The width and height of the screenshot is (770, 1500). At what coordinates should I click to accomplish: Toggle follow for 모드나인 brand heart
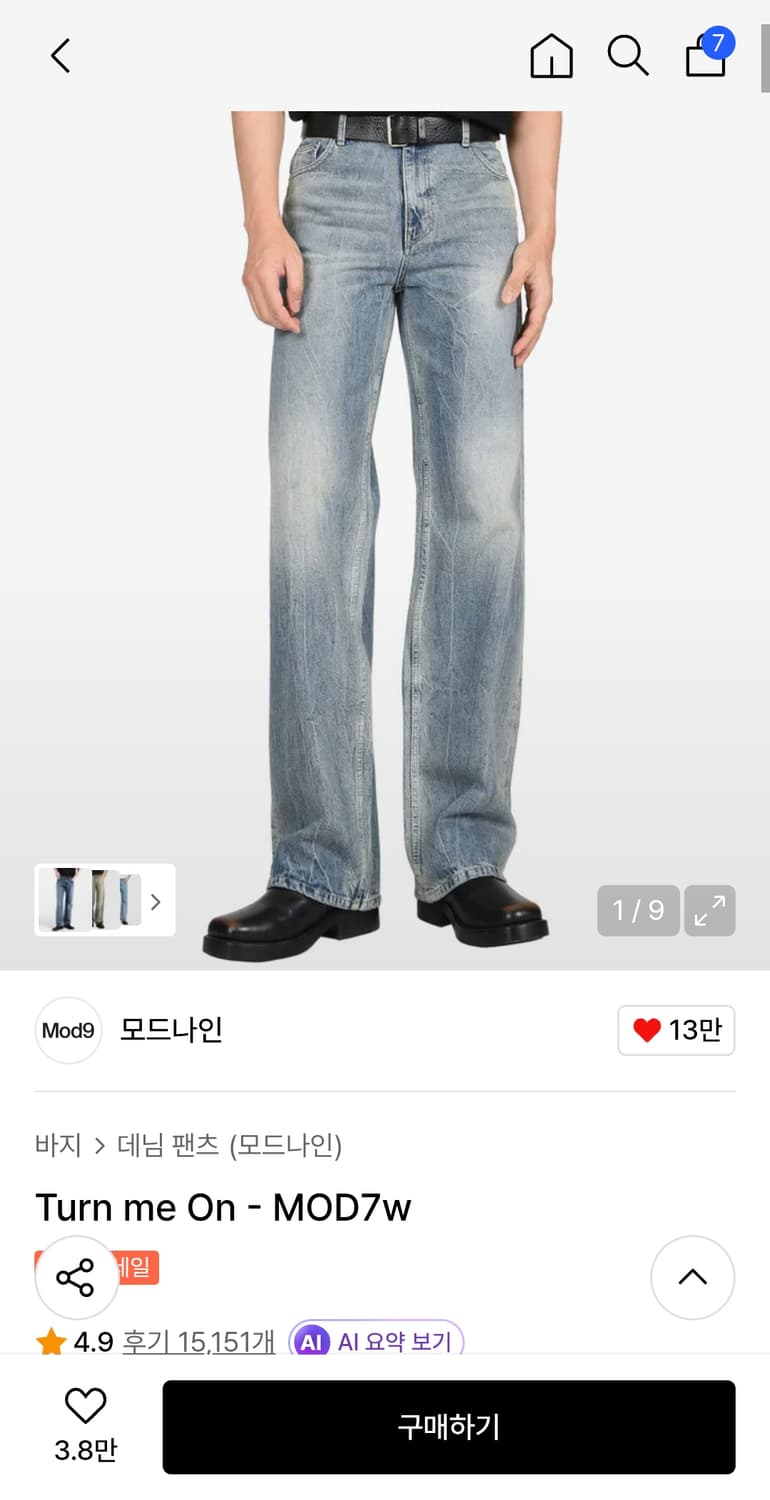(676, 1030)
